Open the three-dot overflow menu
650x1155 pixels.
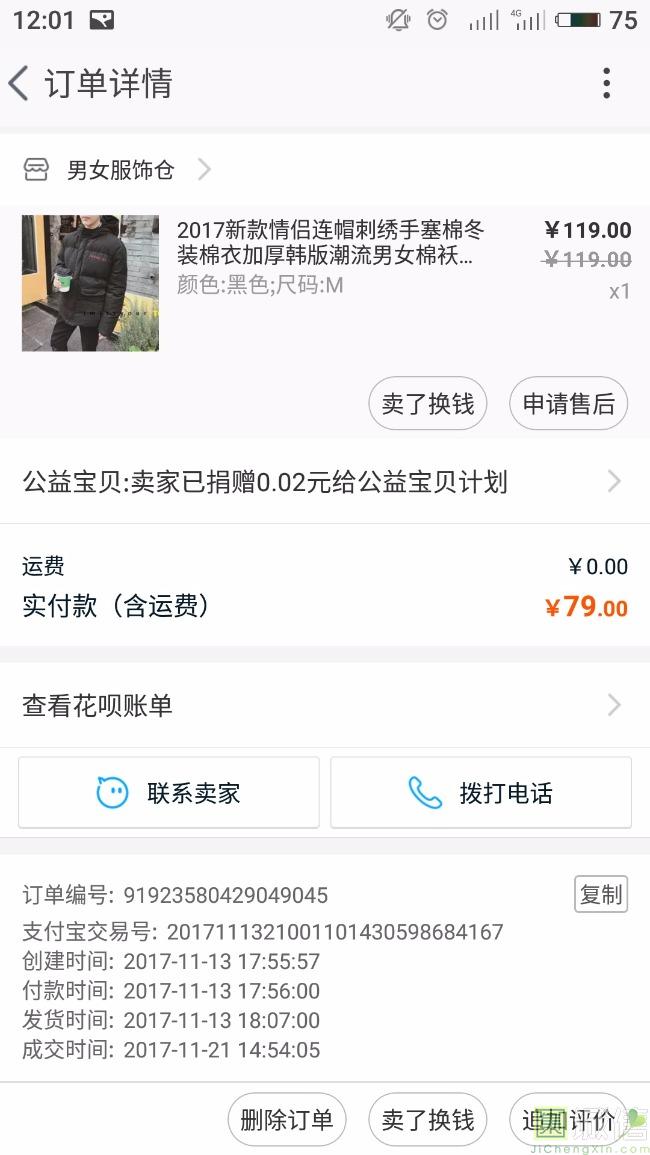tap(606, 84)
